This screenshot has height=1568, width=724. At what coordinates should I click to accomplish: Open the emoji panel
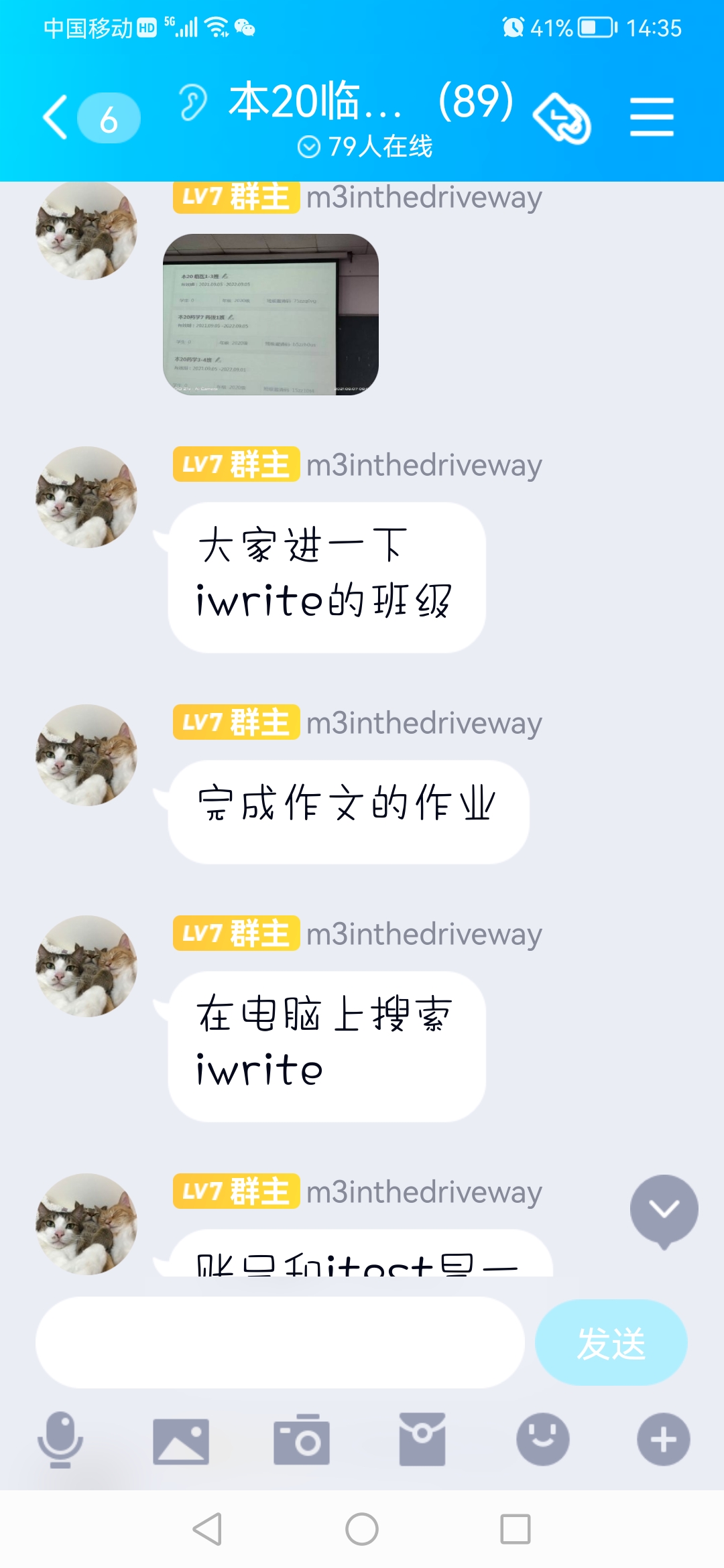point(543,1439)
